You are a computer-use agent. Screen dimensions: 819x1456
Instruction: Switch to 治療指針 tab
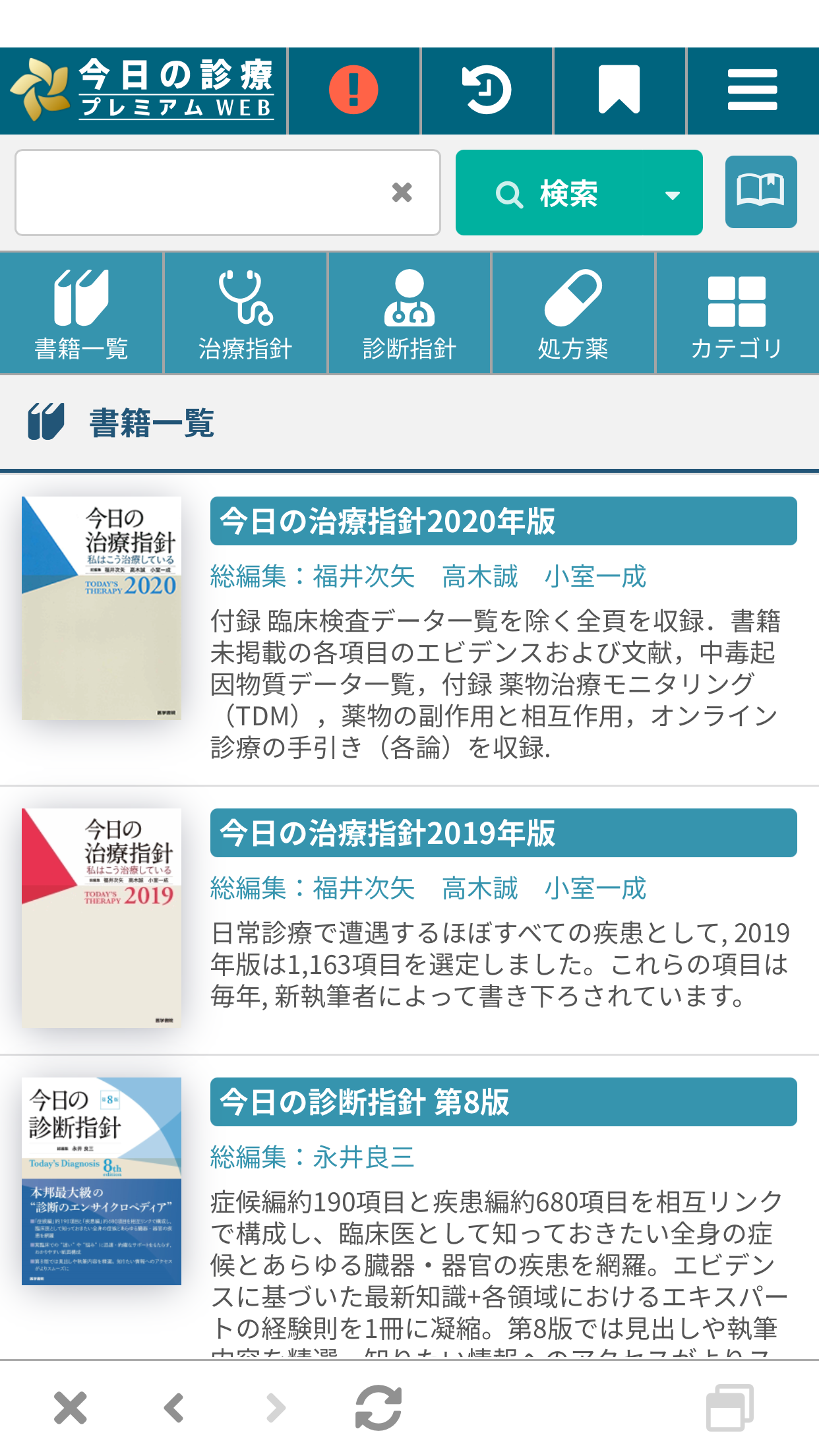point(245,313)
